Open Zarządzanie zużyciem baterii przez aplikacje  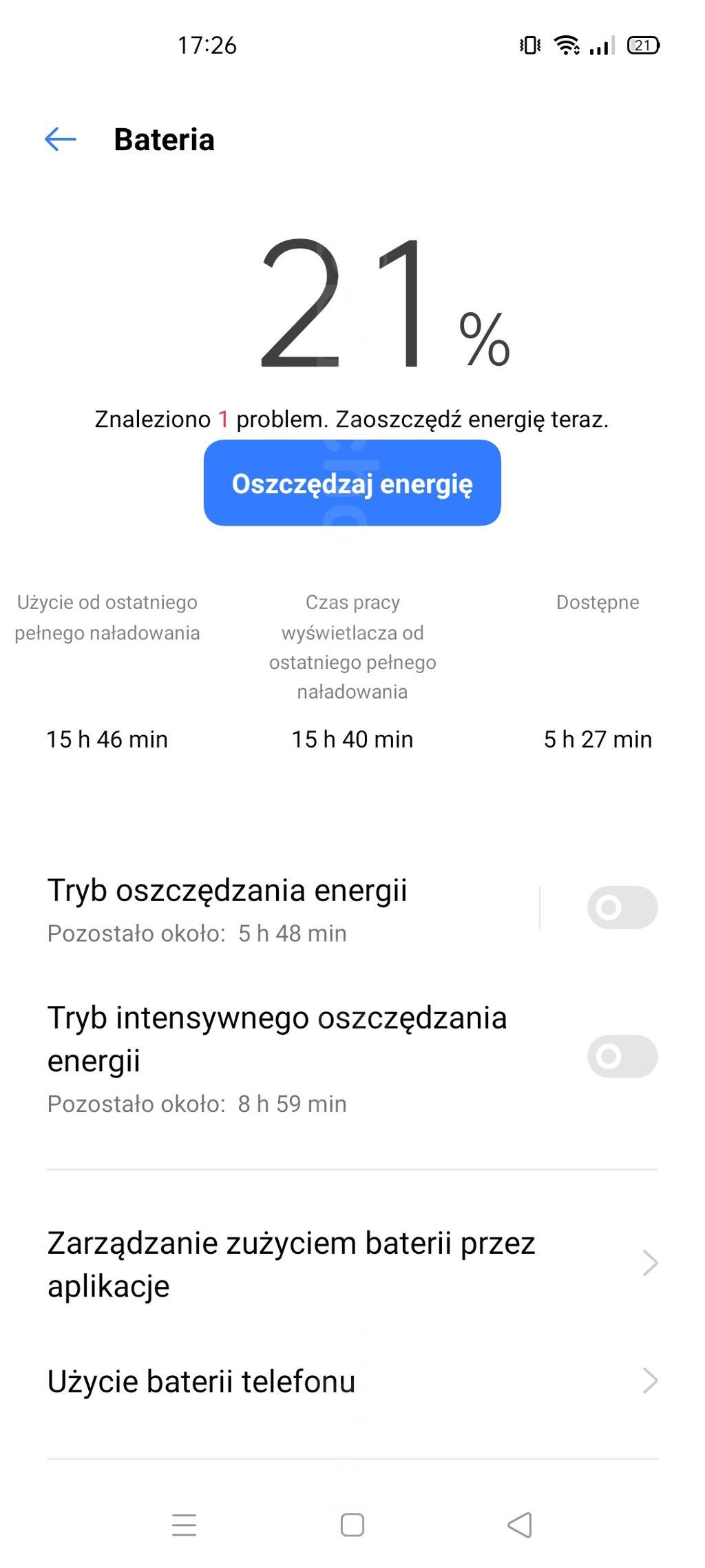point(352,1264)
